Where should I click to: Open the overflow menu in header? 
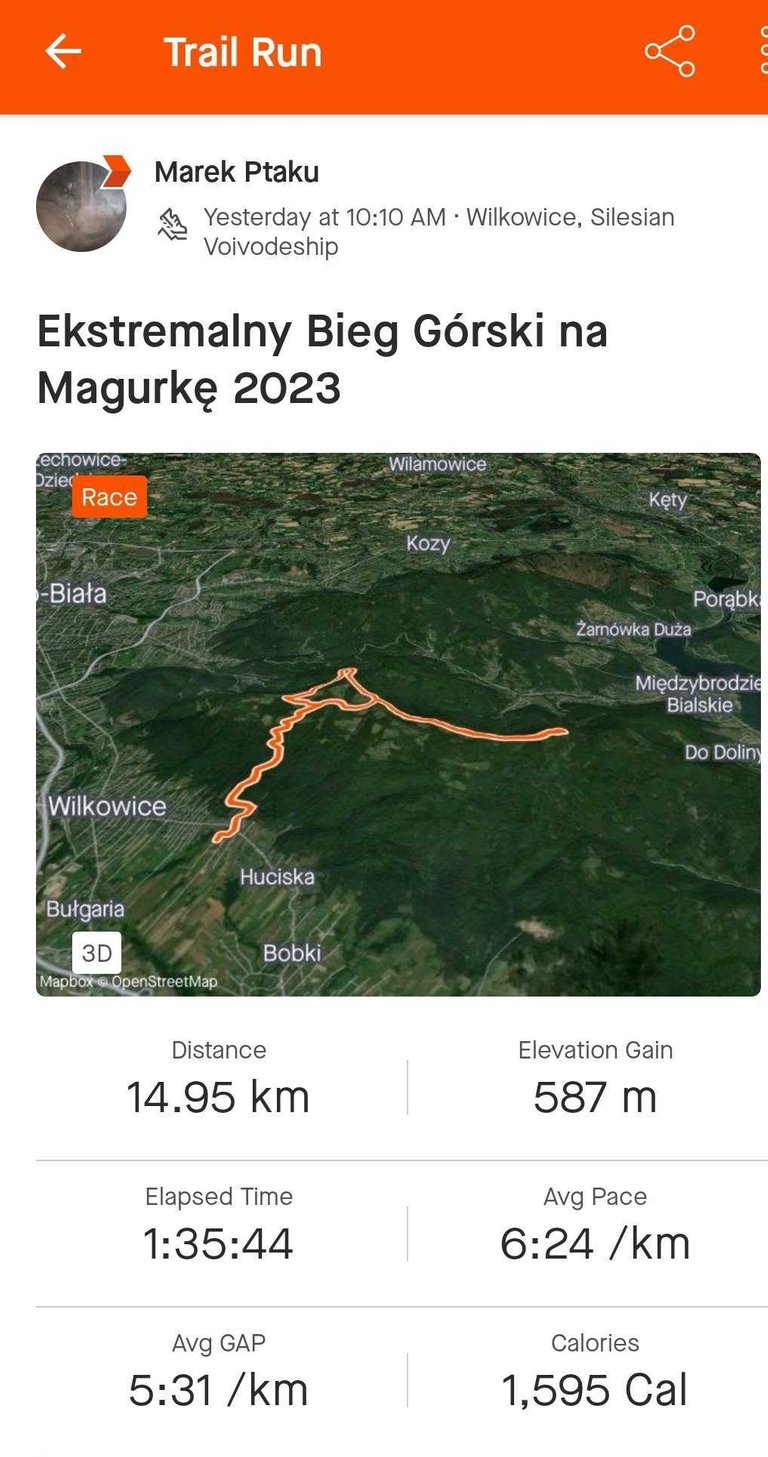pyautogui.click(x=761, y=52)
